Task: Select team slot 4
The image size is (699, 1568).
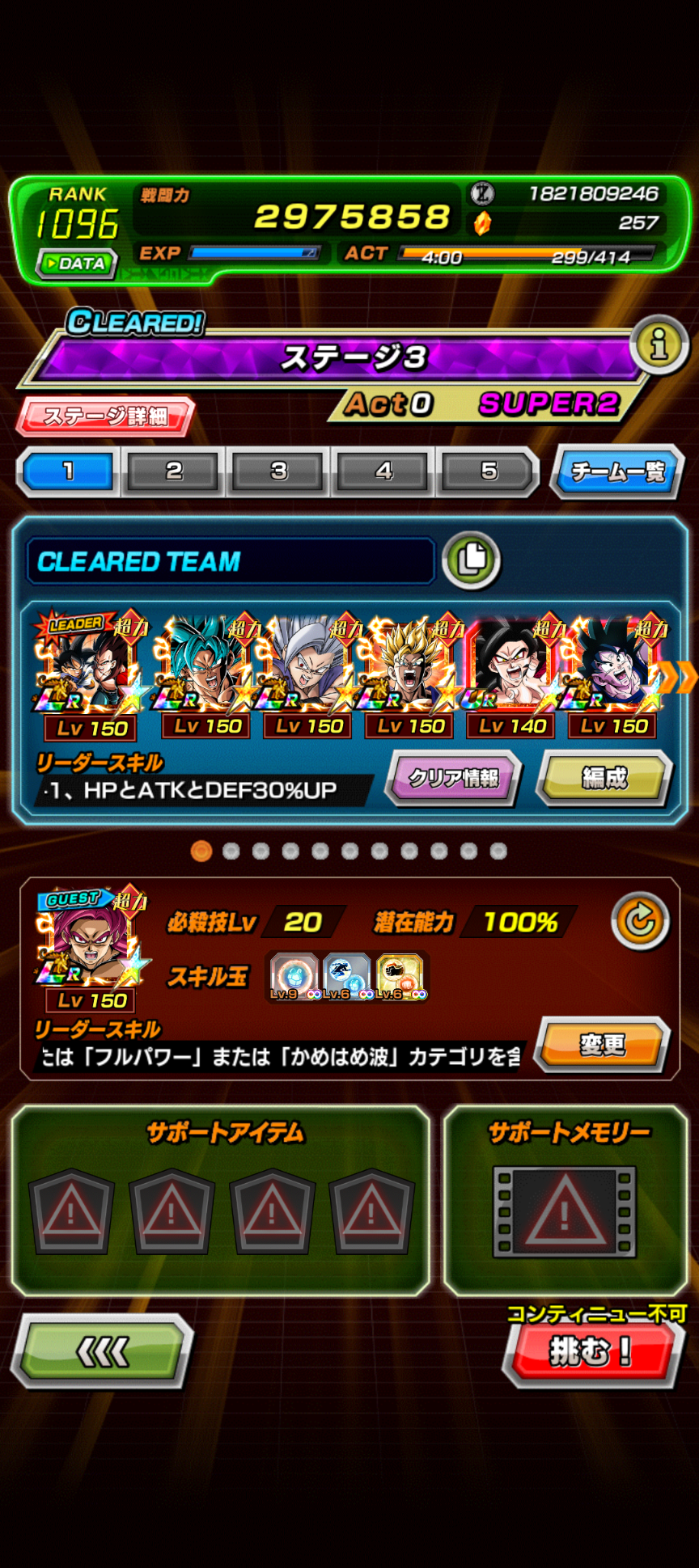Action: [x=383, y=471]
